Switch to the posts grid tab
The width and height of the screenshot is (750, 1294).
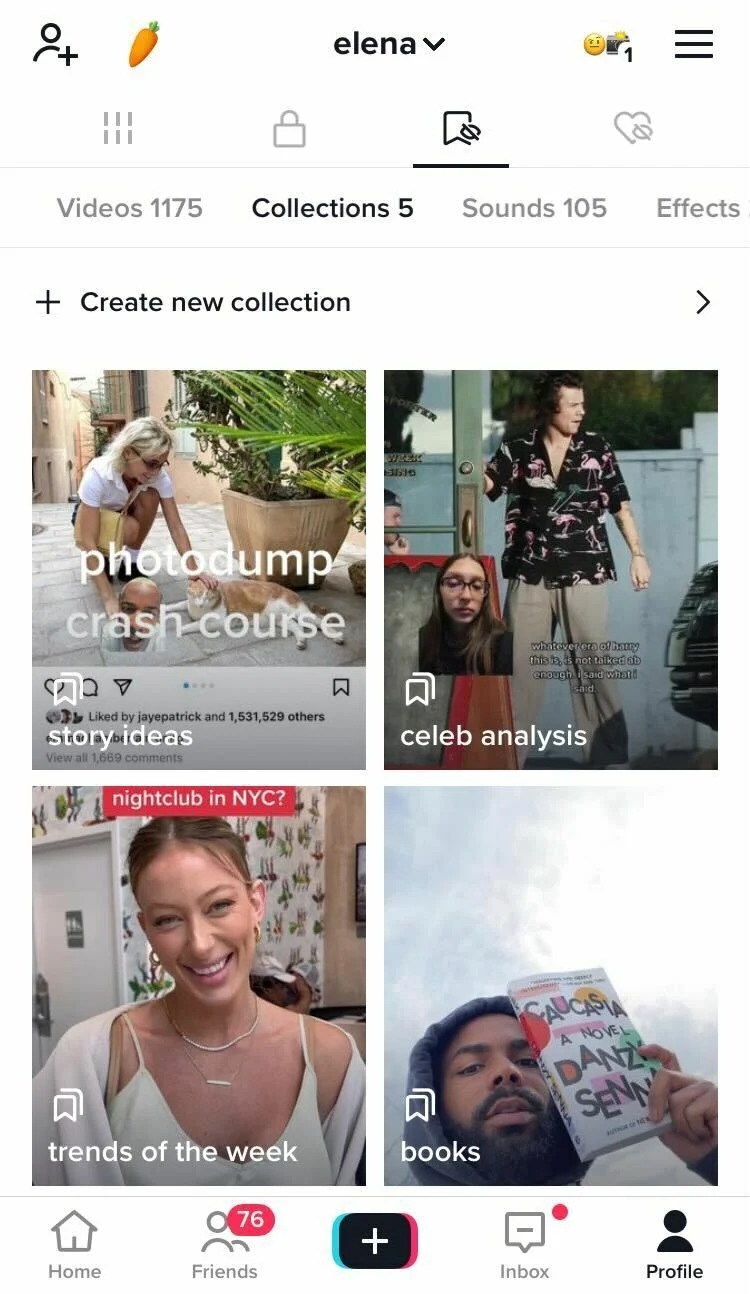coord(118,128)
